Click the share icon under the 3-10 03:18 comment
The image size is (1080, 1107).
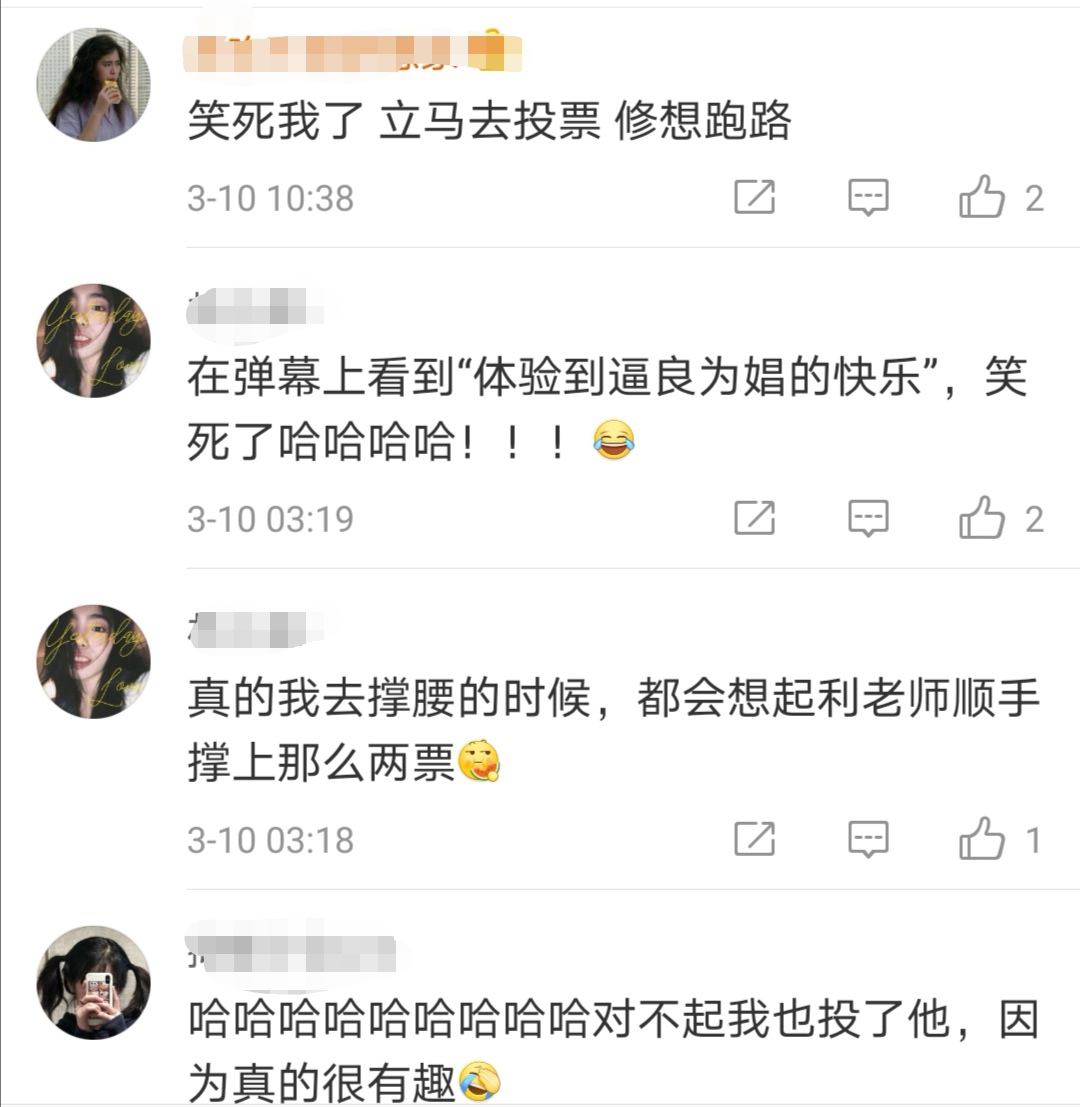pos(757,839)
